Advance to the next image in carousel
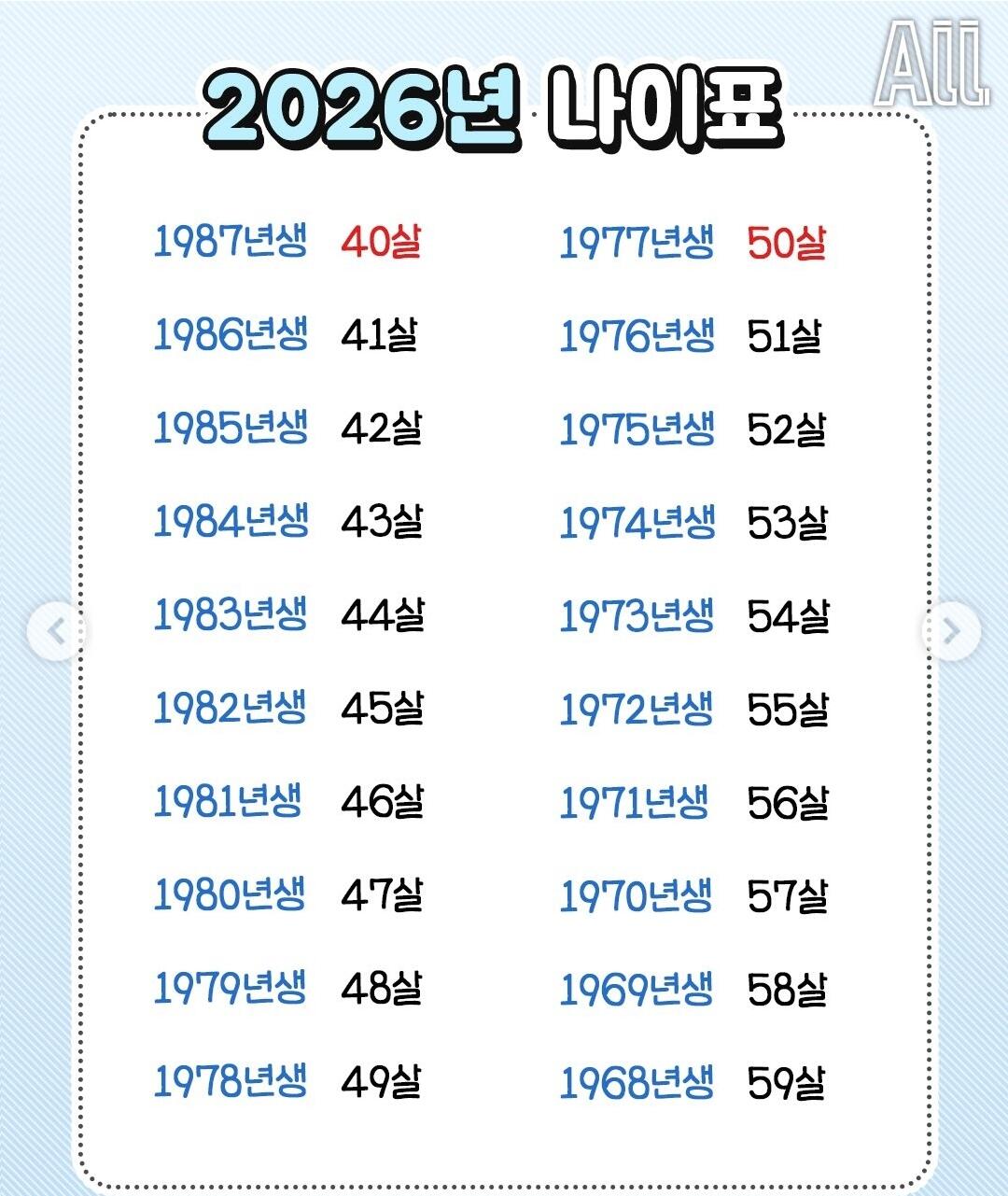The width and height of the screenshot is (1008, 1196). click(951, 632)
